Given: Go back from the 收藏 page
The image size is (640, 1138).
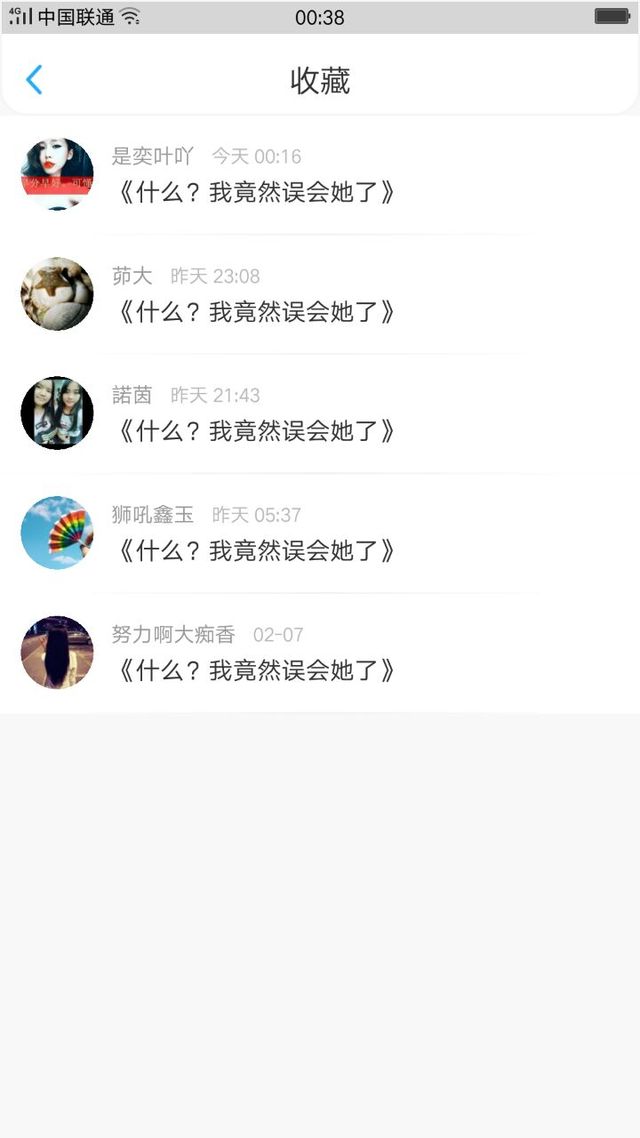Looking at the screenshot, I should coord(34,80).
